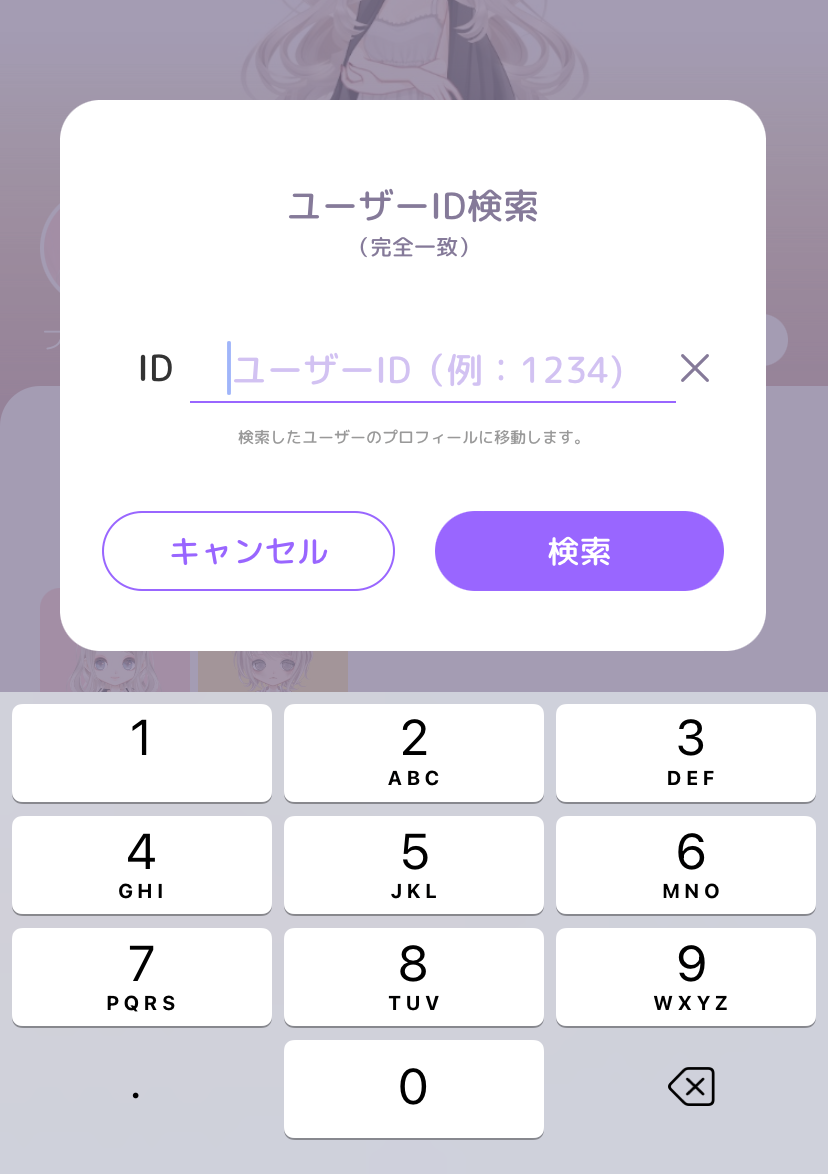
Task: Tap the purple 検索 button
Action: point(579,551)
